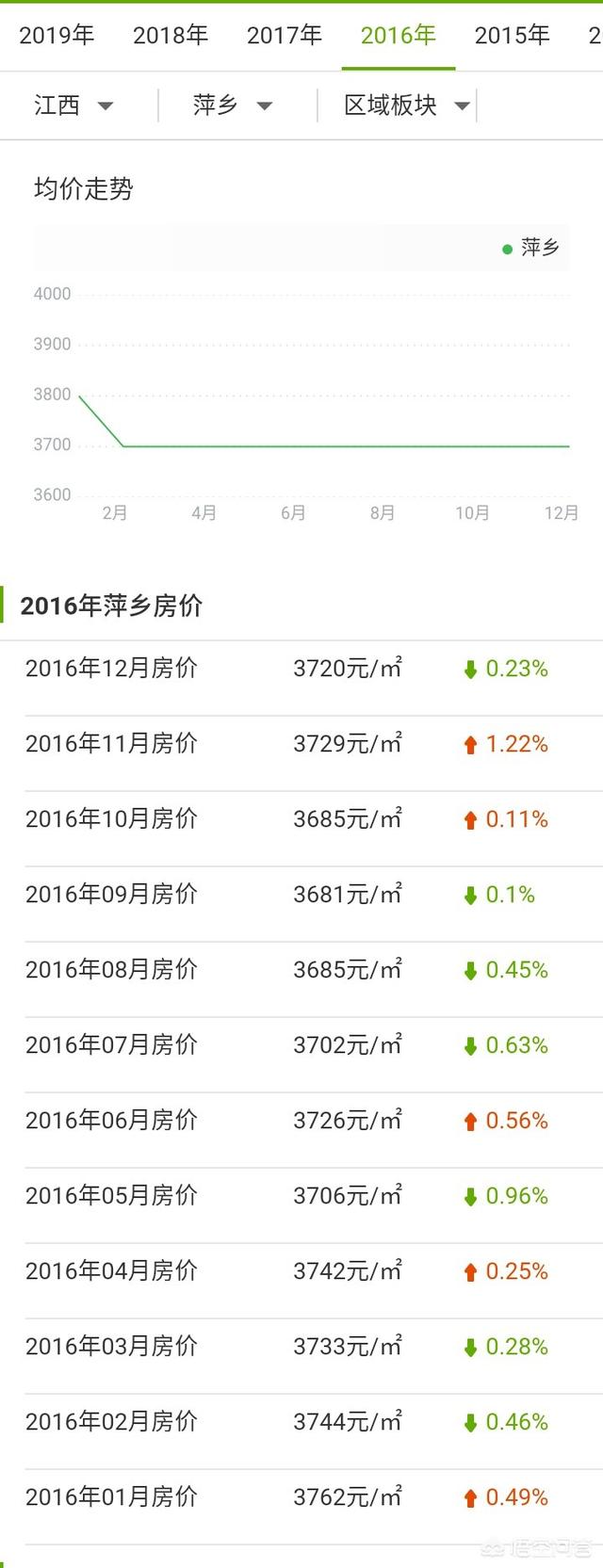Image resolution: width=603 pixels, height=1568 pixels.
Task: Switch to the 2019年 tab
Action: [57, 36]
